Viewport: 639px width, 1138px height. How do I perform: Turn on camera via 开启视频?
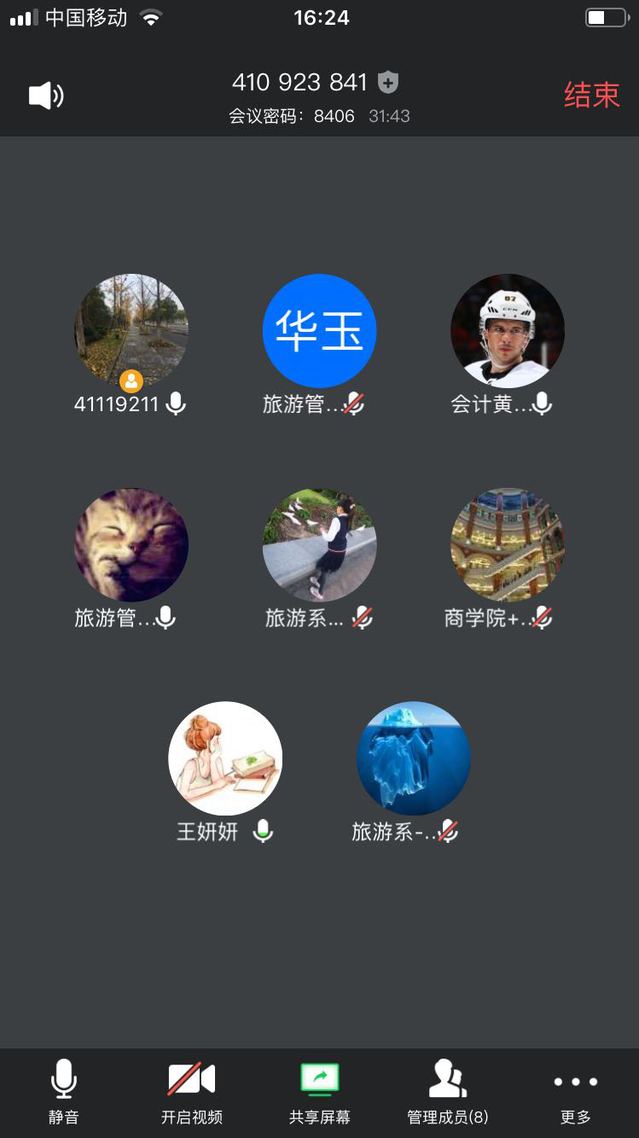point(191,1091)
